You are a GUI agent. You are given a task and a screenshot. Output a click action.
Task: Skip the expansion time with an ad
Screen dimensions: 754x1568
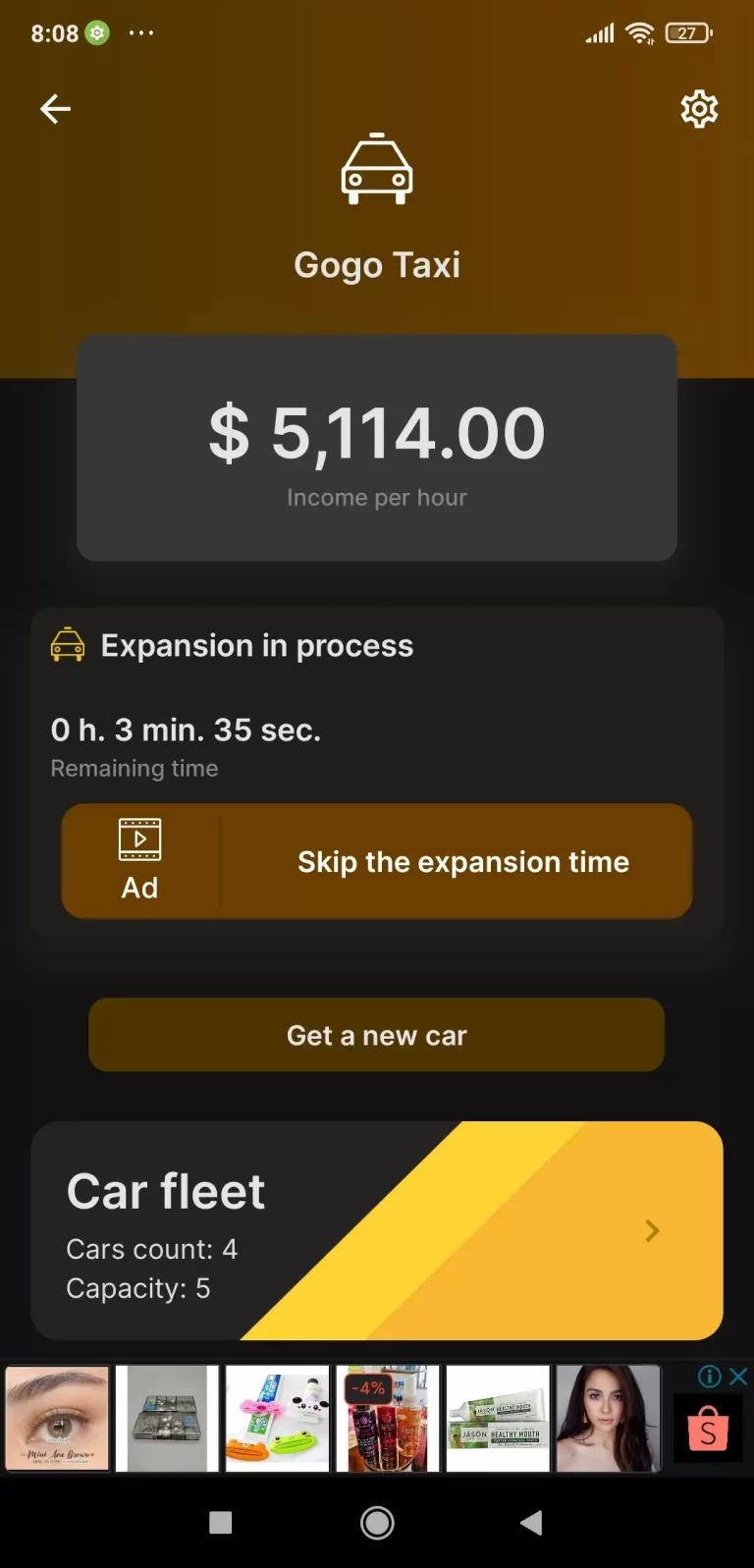[377, 861]
